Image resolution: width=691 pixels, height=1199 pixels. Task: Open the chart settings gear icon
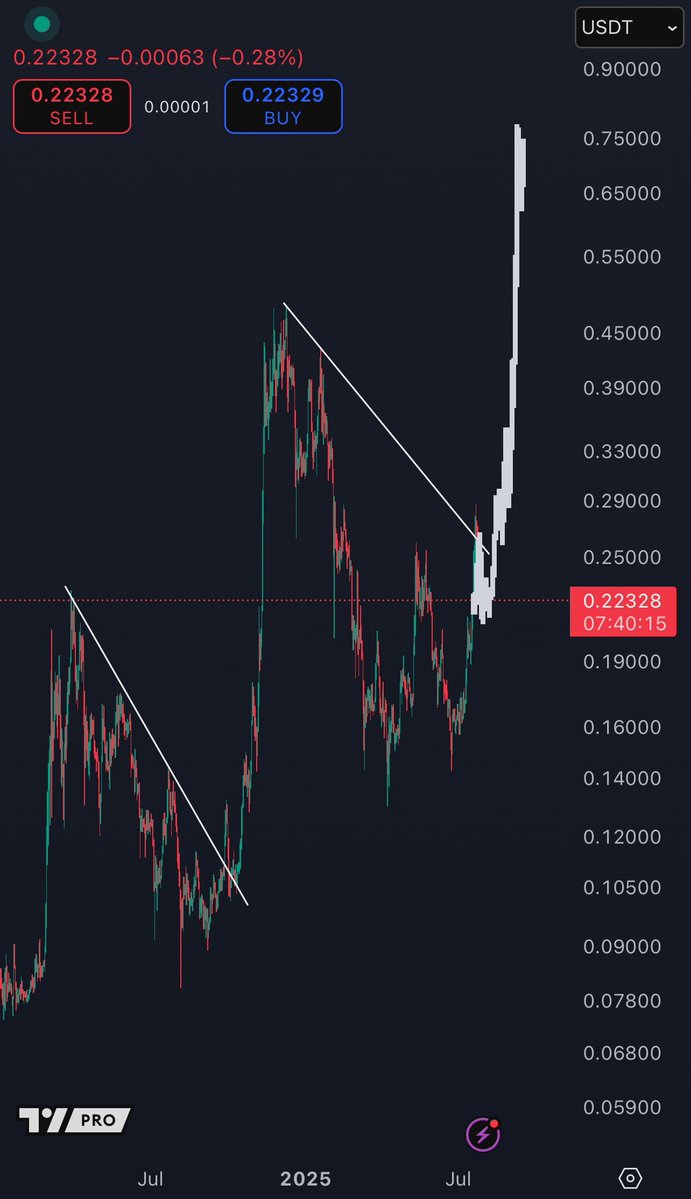(630, 1178)
